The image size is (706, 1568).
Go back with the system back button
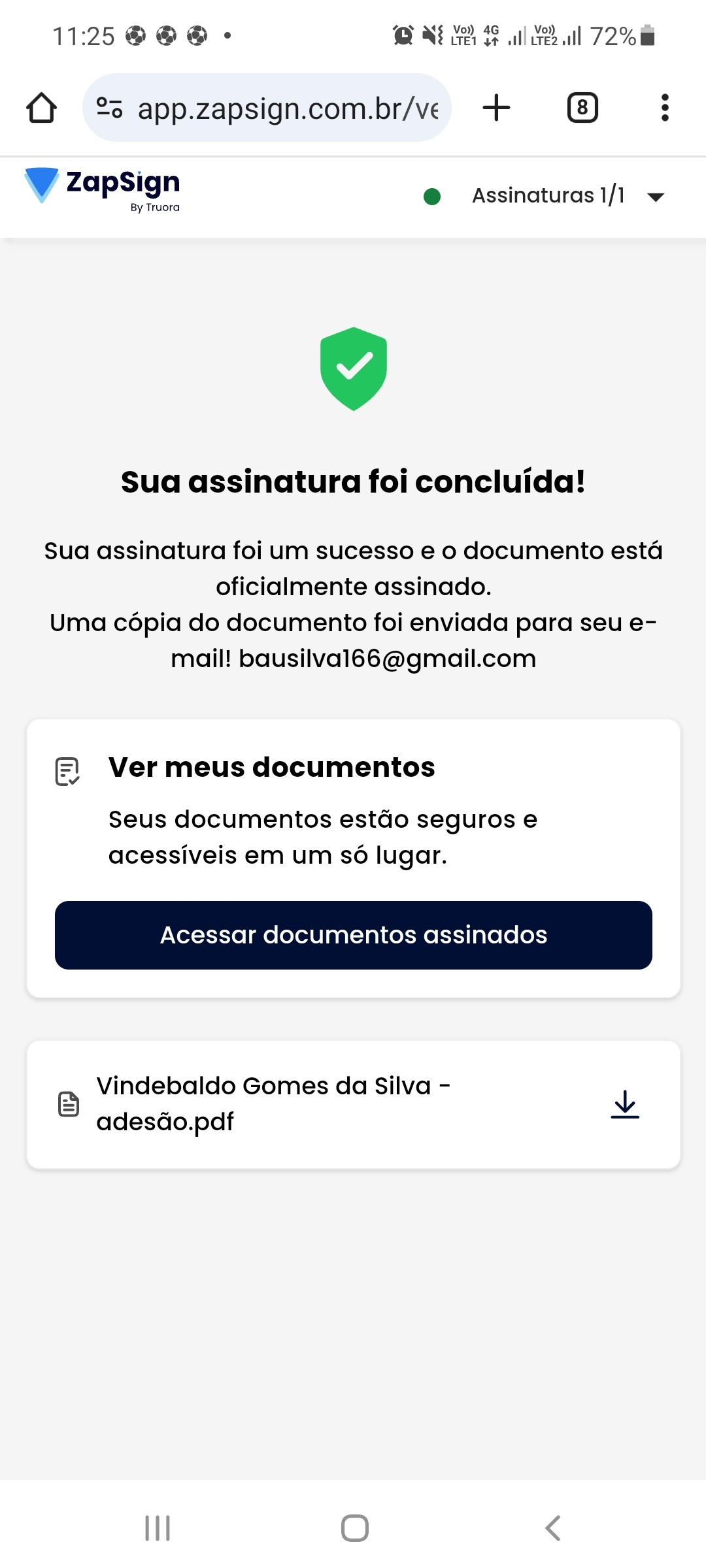553,1528
